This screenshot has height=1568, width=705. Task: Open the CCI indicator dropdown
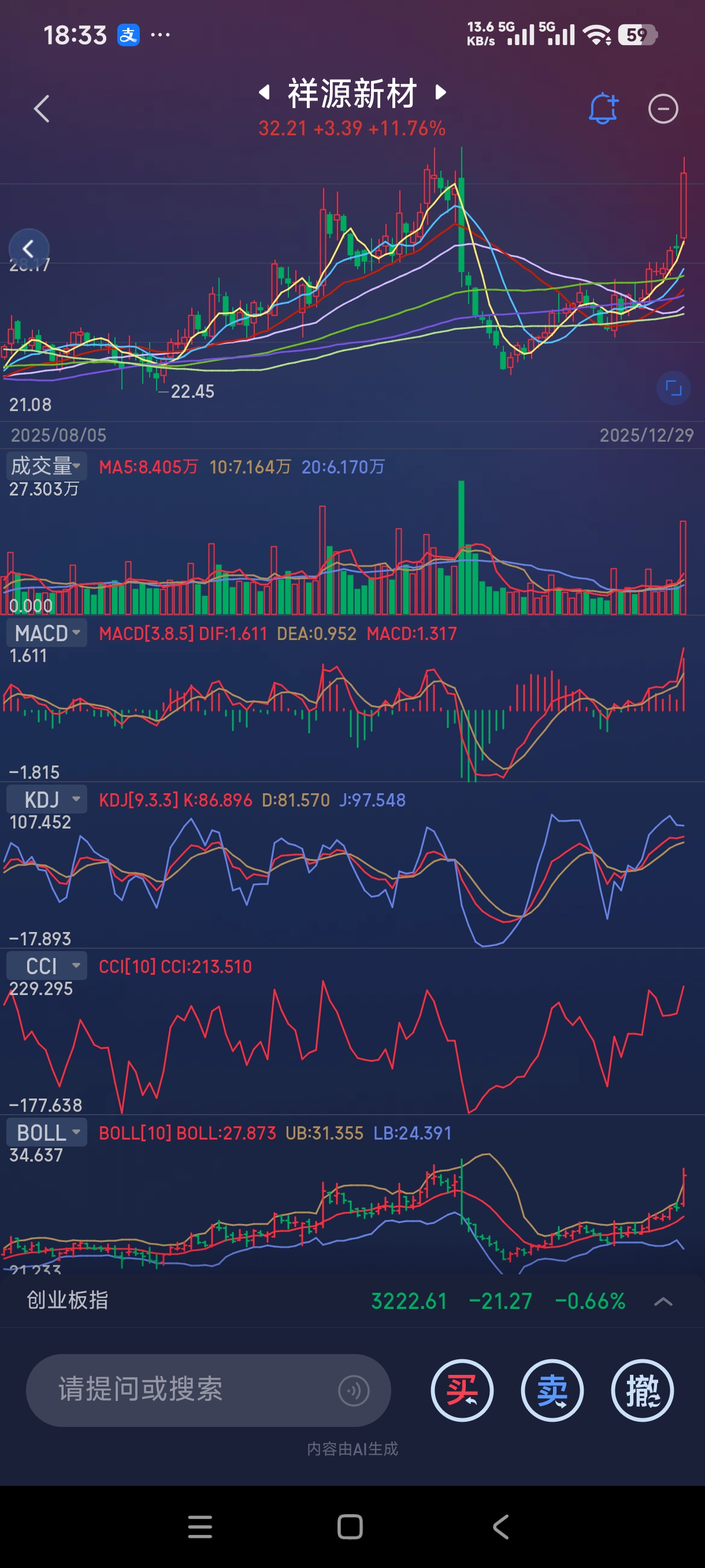click(x=47, y=966)
